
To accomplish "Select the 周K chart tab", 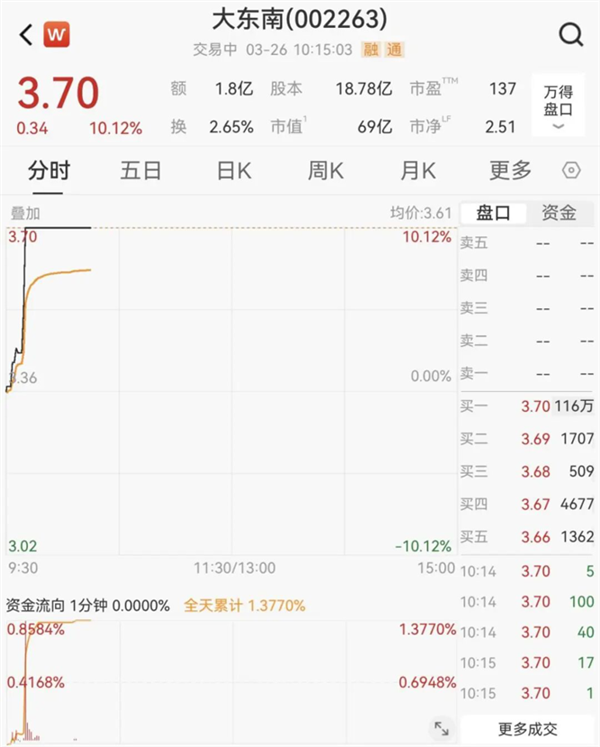I will click(x=325, y=170).
